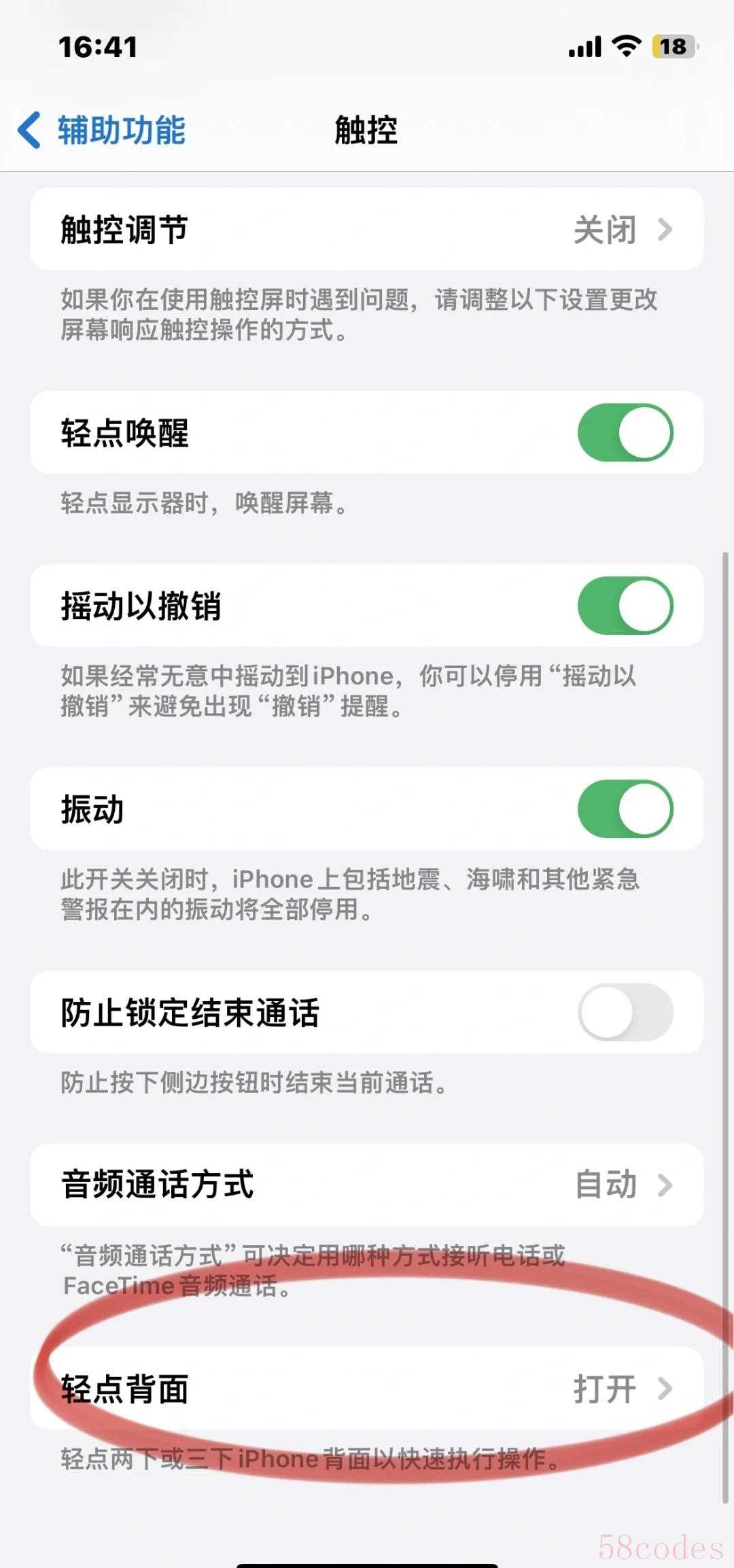Turn off the 轻点唤醒 switch
The width and height of the screenshot is (734, 1568).
625,433
